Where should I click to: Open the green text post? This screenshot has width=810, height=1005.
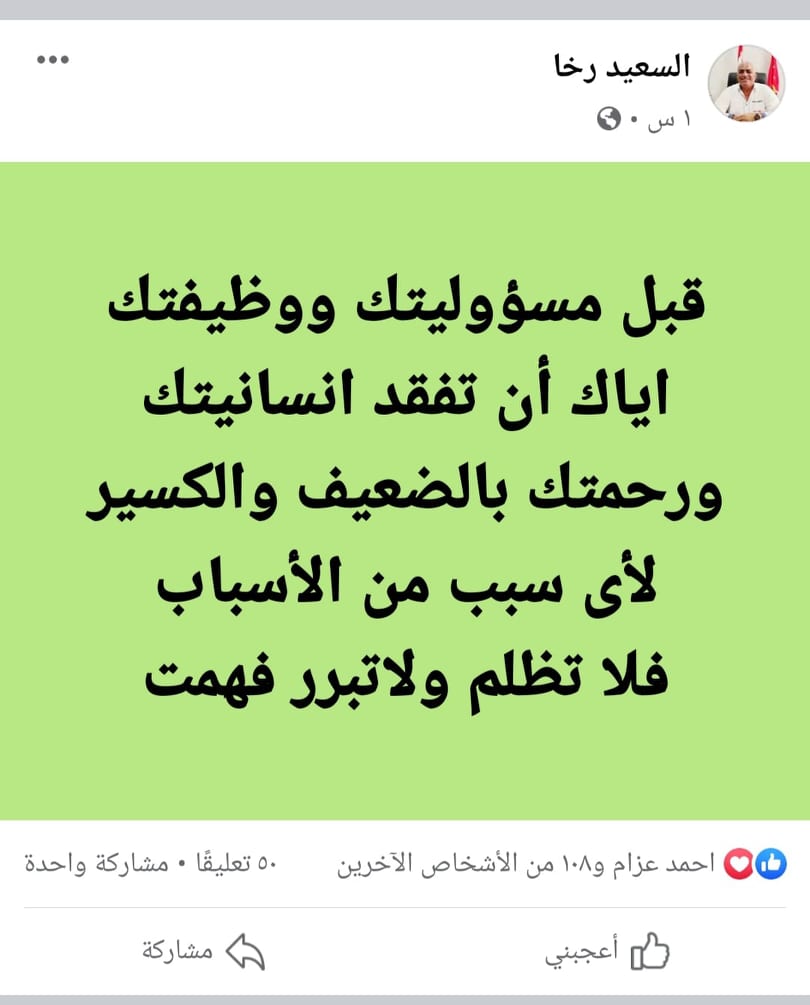[x=405, y=492]
